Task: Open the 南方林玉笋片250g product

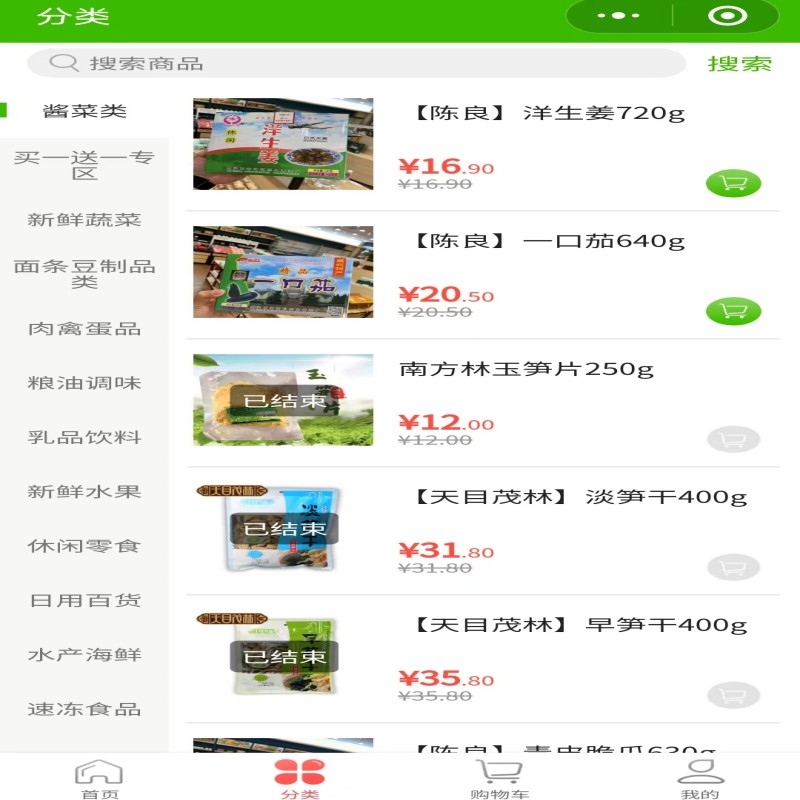Action: point(525,370)
